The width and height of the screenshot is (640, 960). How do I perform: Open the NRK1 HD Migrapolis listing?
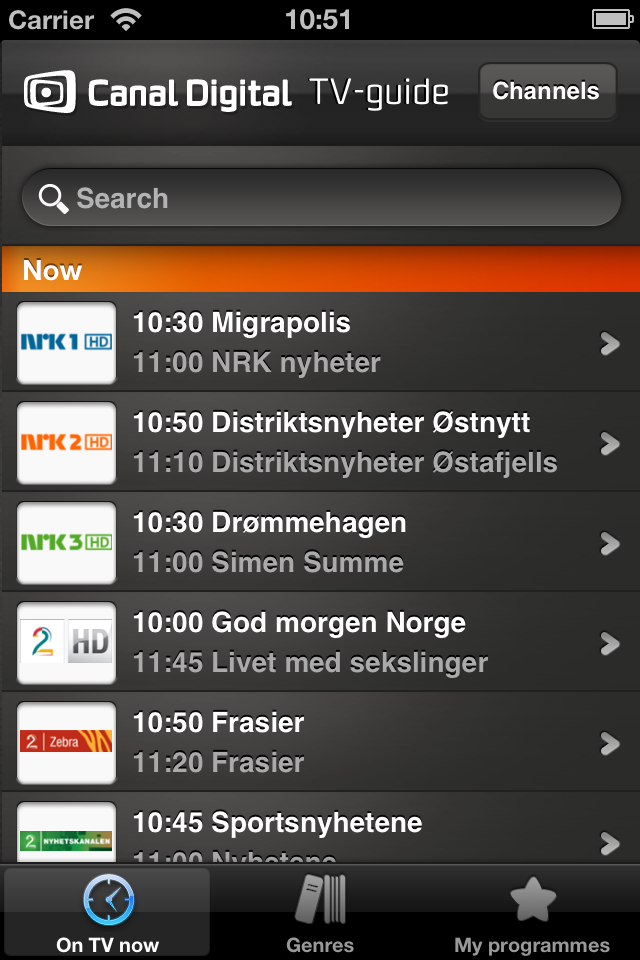pyautogui.click(x=320, y=343)
